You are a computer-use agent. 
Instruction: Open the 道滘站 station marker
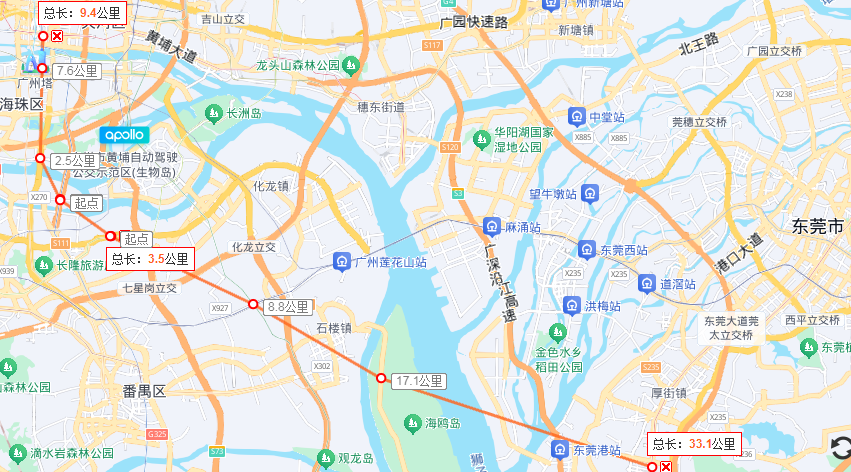pos(647,284)
